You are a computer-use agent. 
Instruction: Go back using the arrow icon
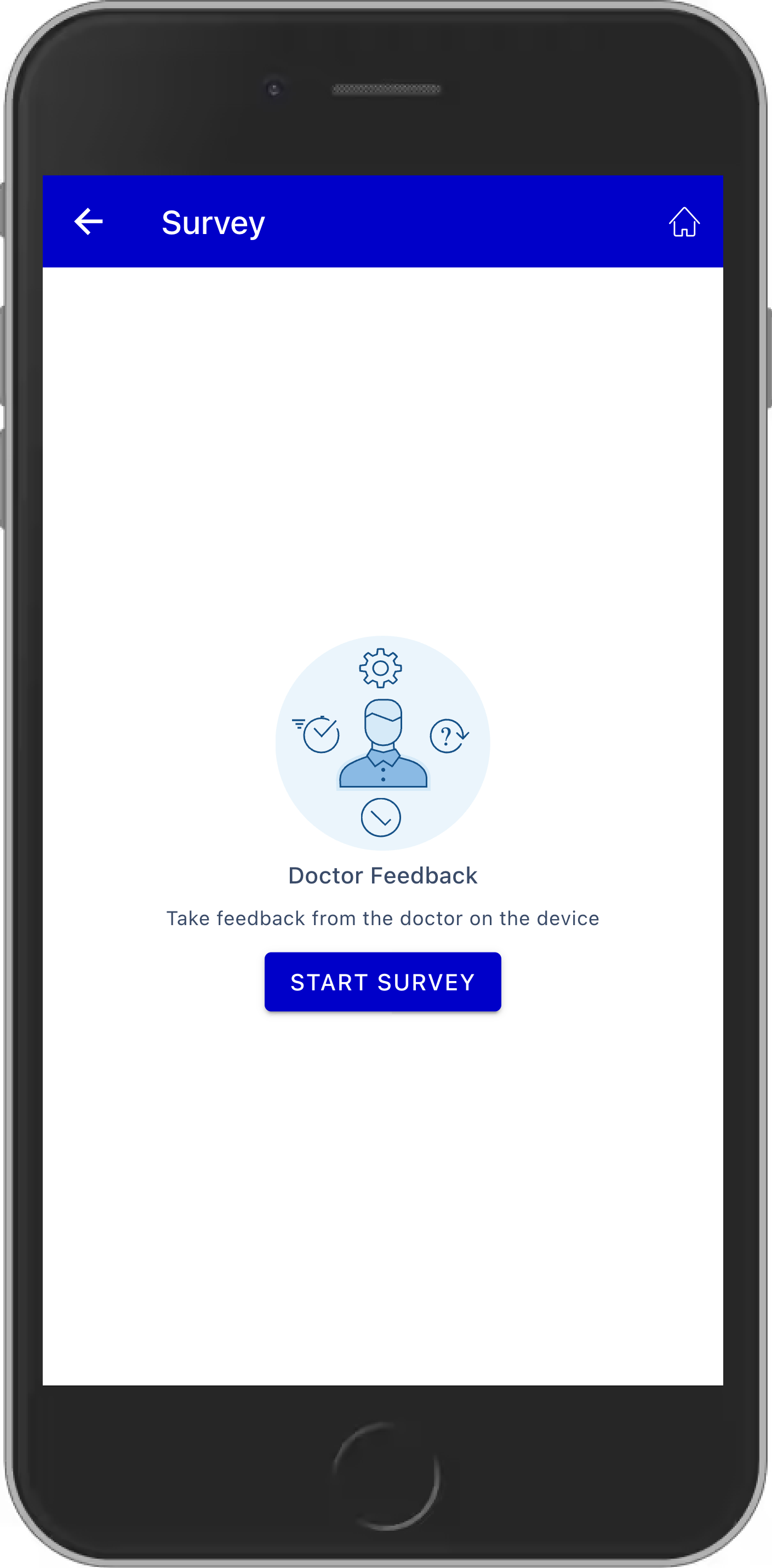pos(88,221)
